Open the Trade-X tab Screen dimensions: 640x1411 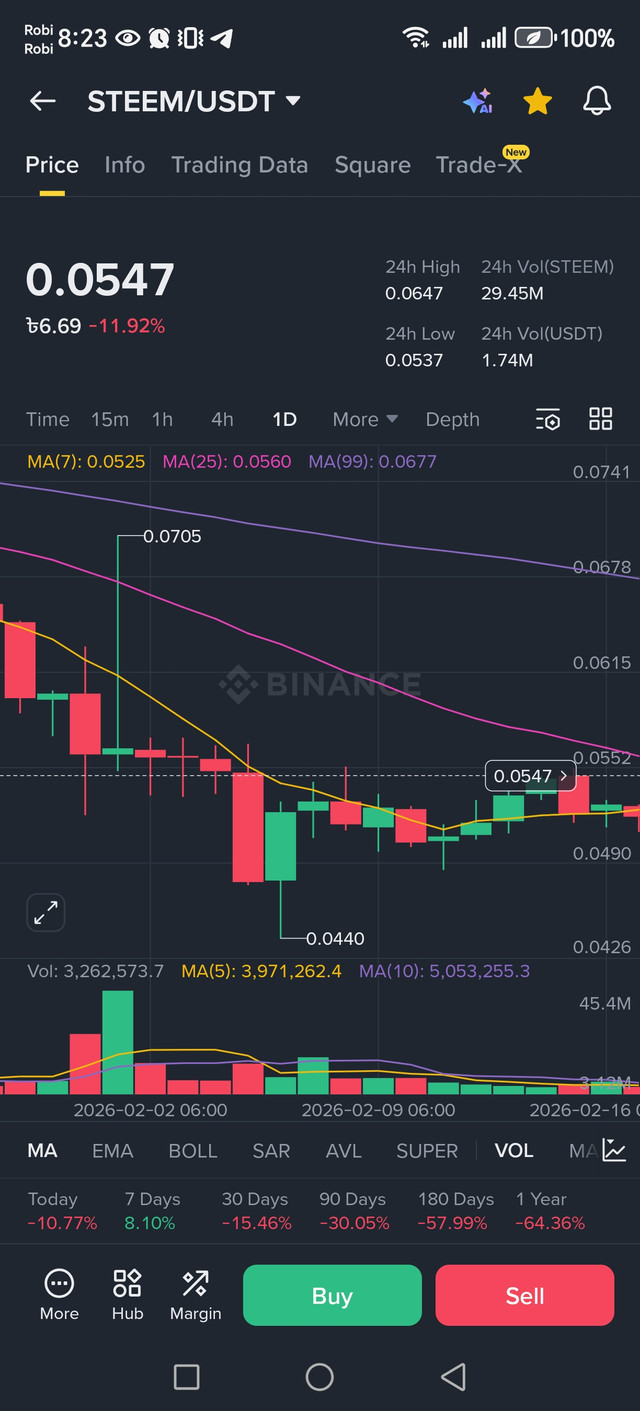[x=479, y=165]
